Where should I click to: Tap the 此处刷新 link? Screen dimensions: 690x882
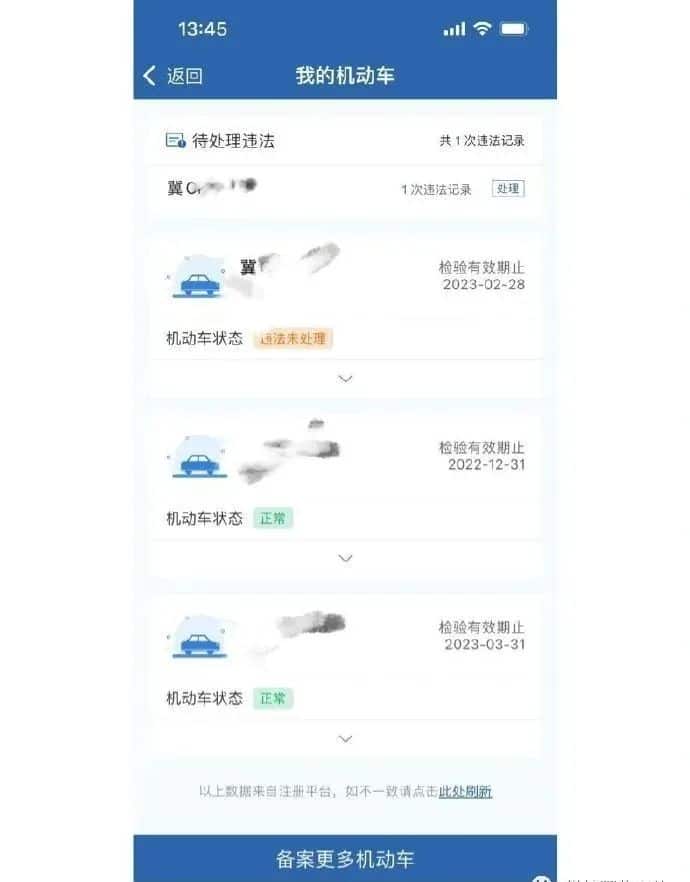(465, 792)
